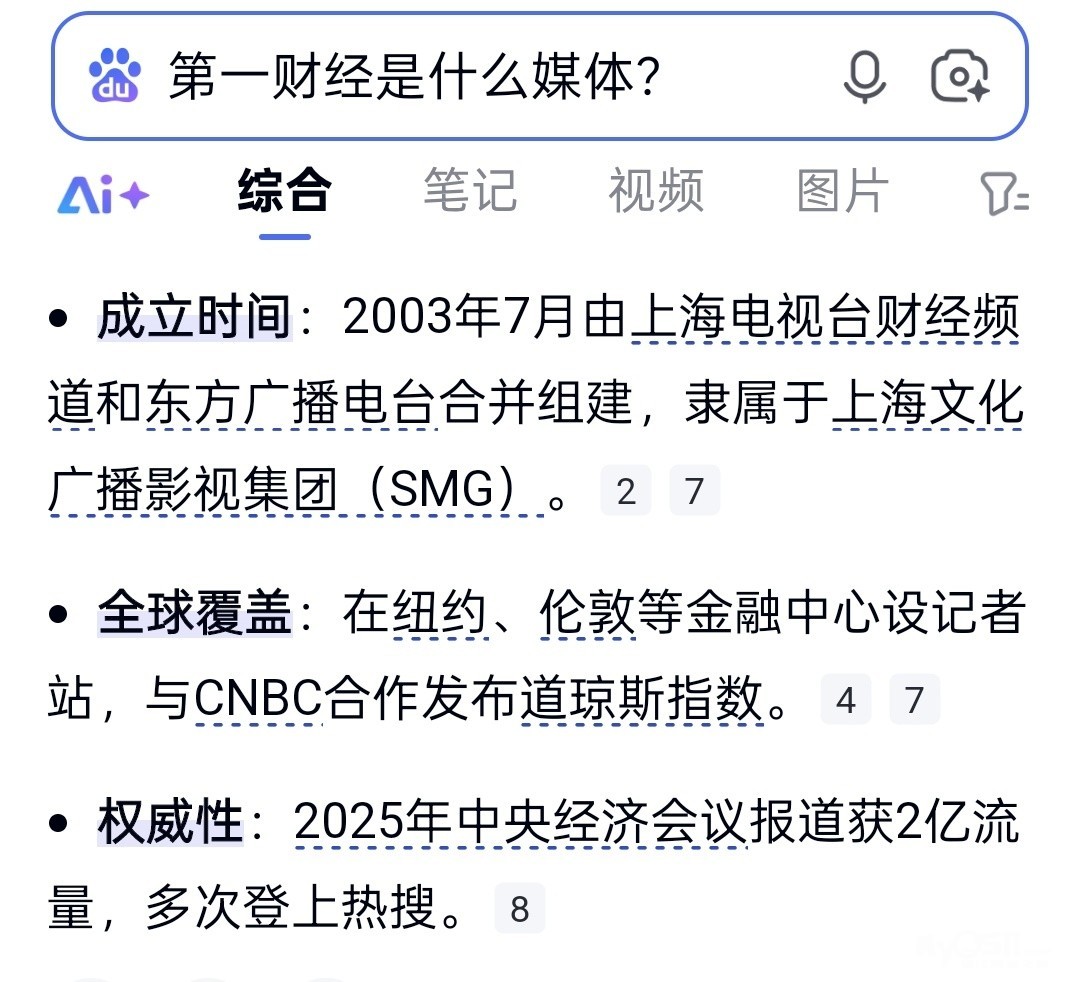The width and height of the screenshot is (1079, 982).
Task: Switch to the 笔记 tab
Action: (471, 191)
